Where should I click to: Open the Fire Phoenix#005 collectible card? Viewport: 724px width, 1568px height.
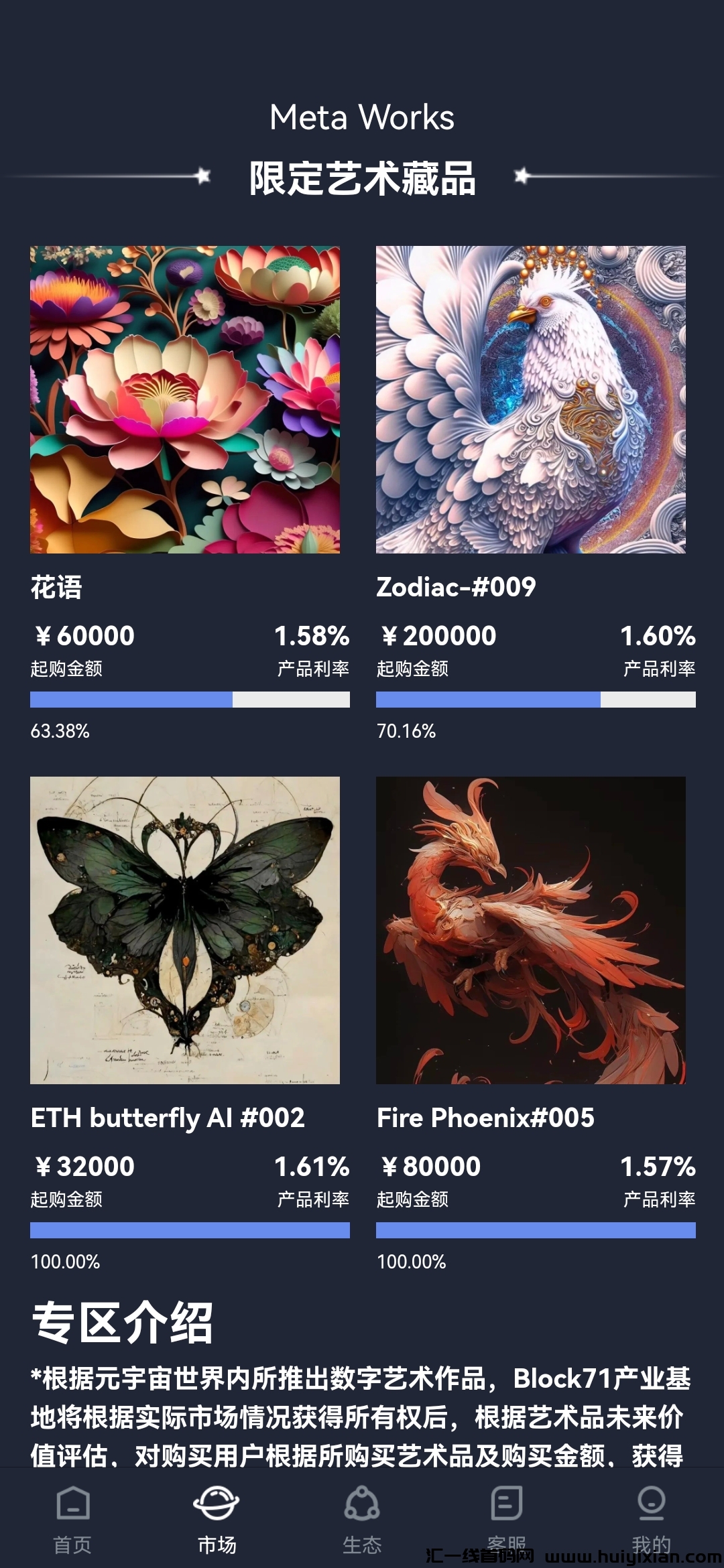[531, 930]
